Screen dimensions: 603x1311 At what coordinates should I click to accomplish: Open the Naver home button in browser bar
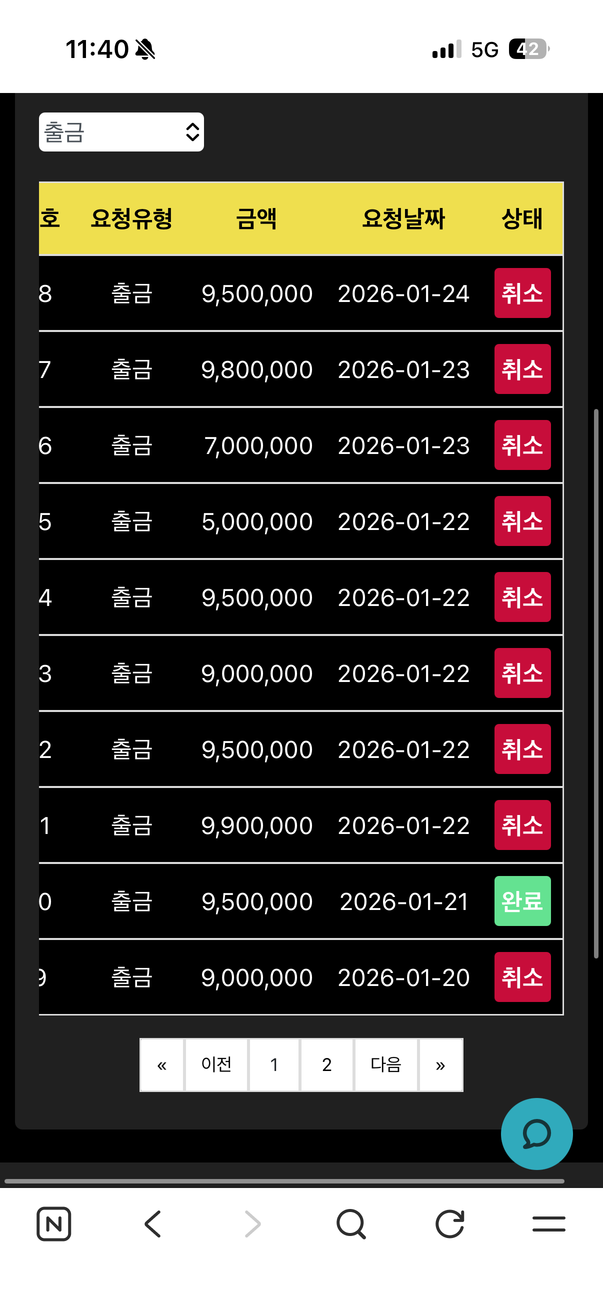pyautogui.click(x=54, y=1224)
